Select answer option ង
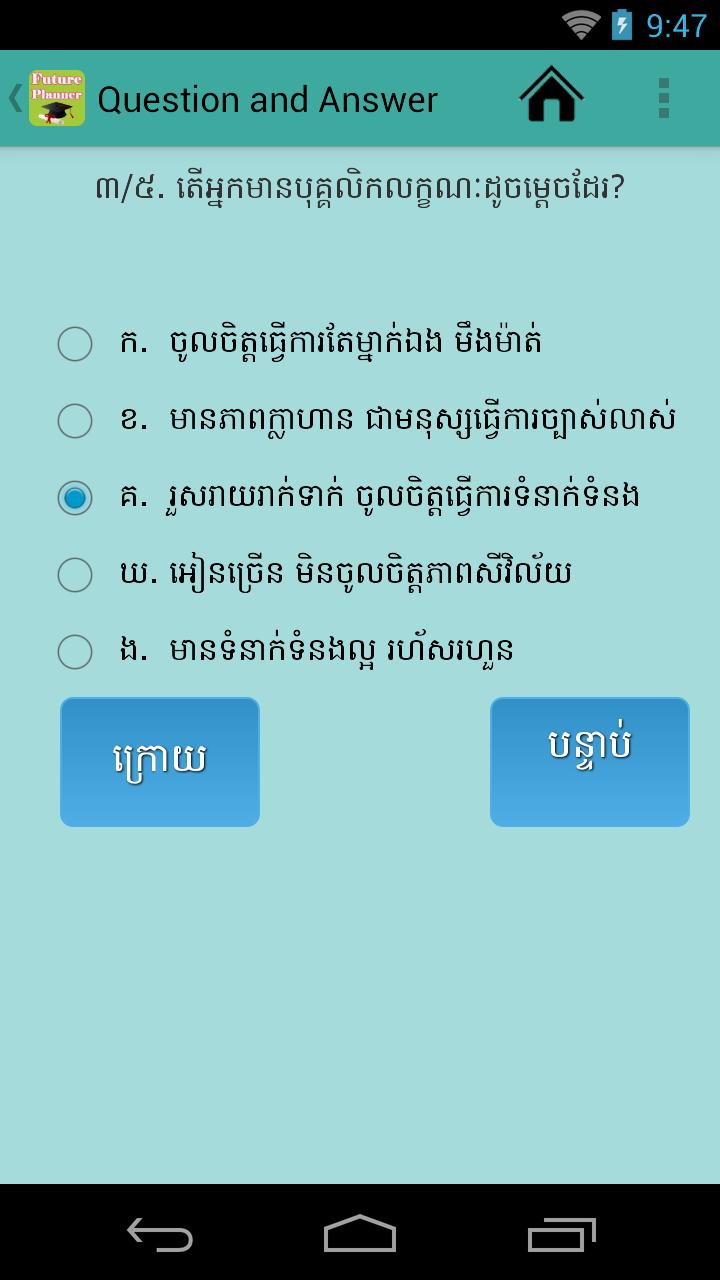This screenshot has width=720, height=1280. (74, 652)
